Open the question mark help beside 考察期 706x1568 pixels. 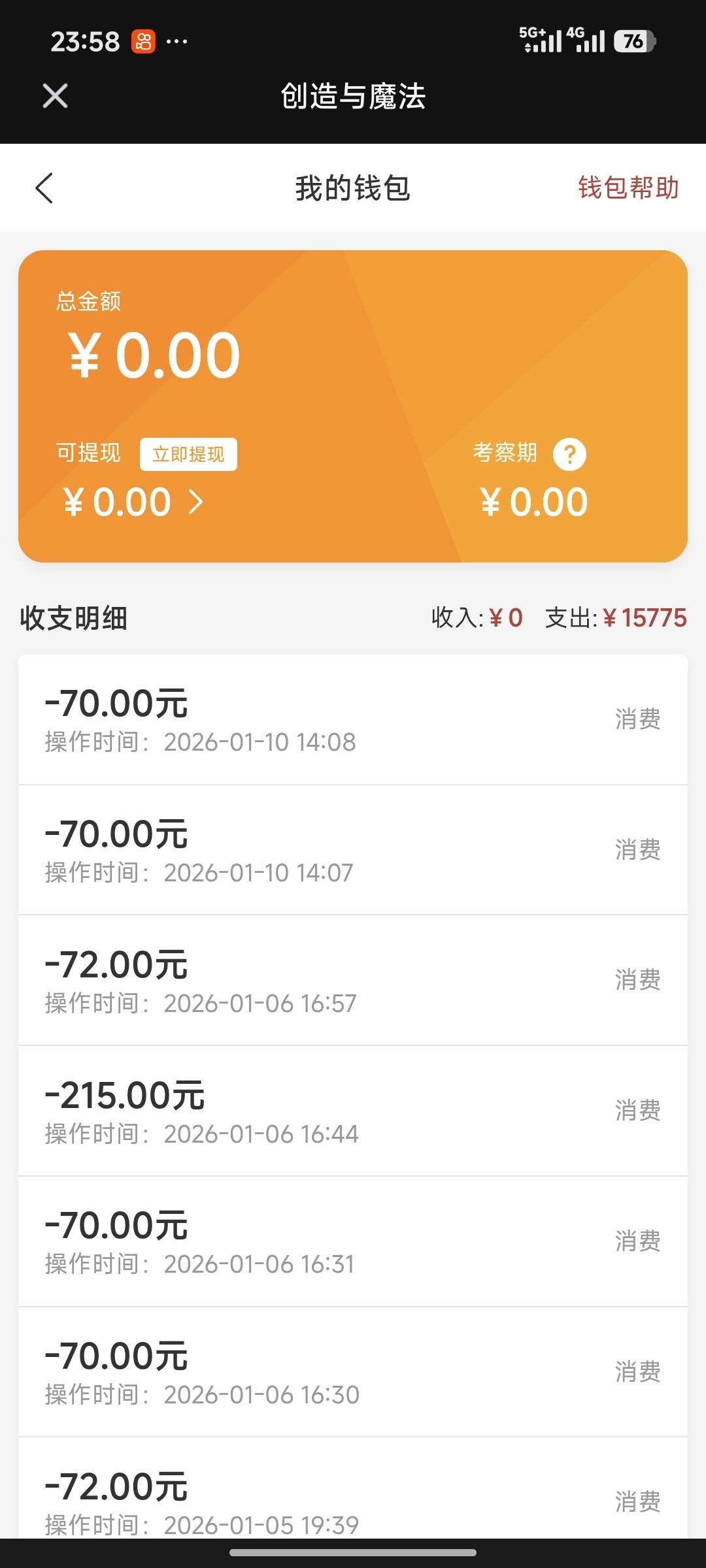570,454
